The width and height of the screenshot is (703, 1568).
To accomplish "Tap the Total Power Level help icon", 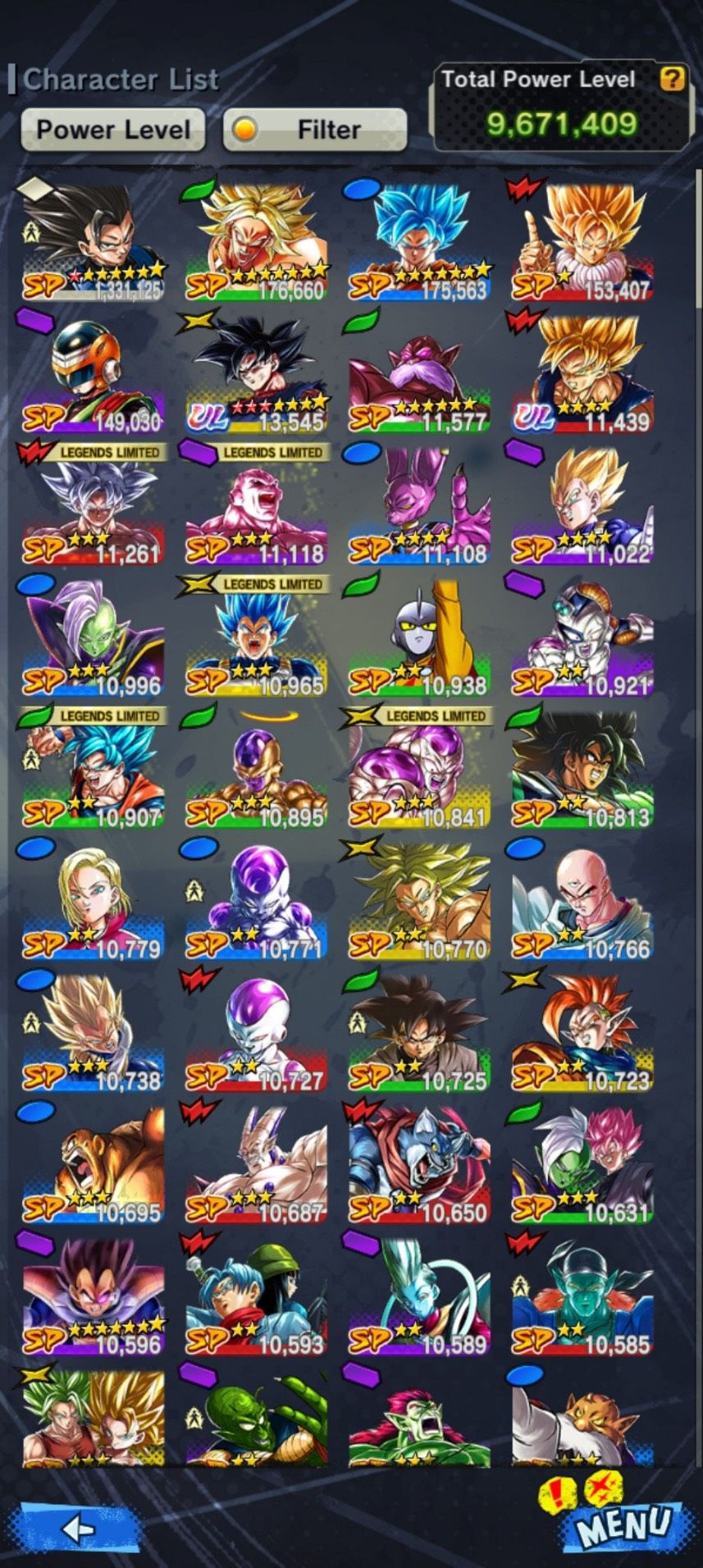I will click(x=672, y=79).
